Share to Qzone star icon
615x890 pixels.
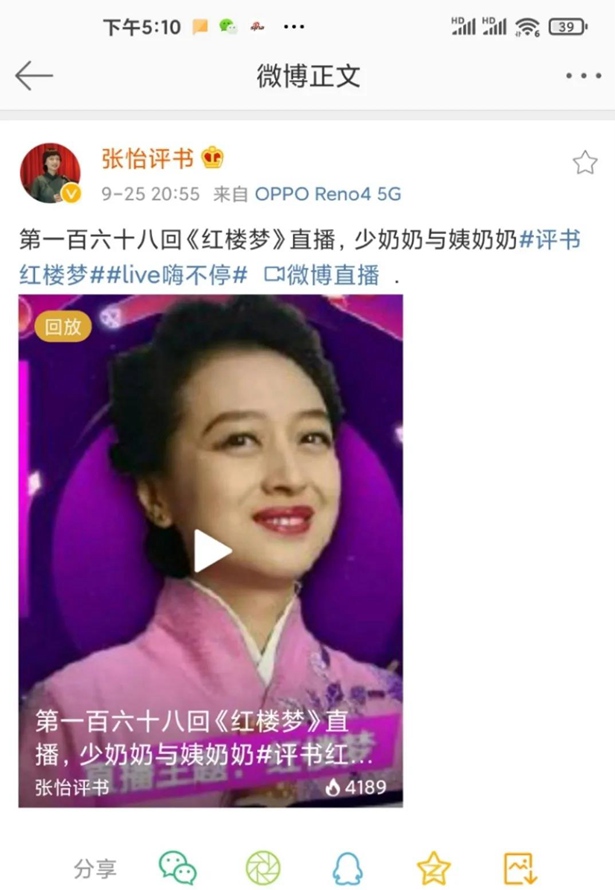coord(433,866)
